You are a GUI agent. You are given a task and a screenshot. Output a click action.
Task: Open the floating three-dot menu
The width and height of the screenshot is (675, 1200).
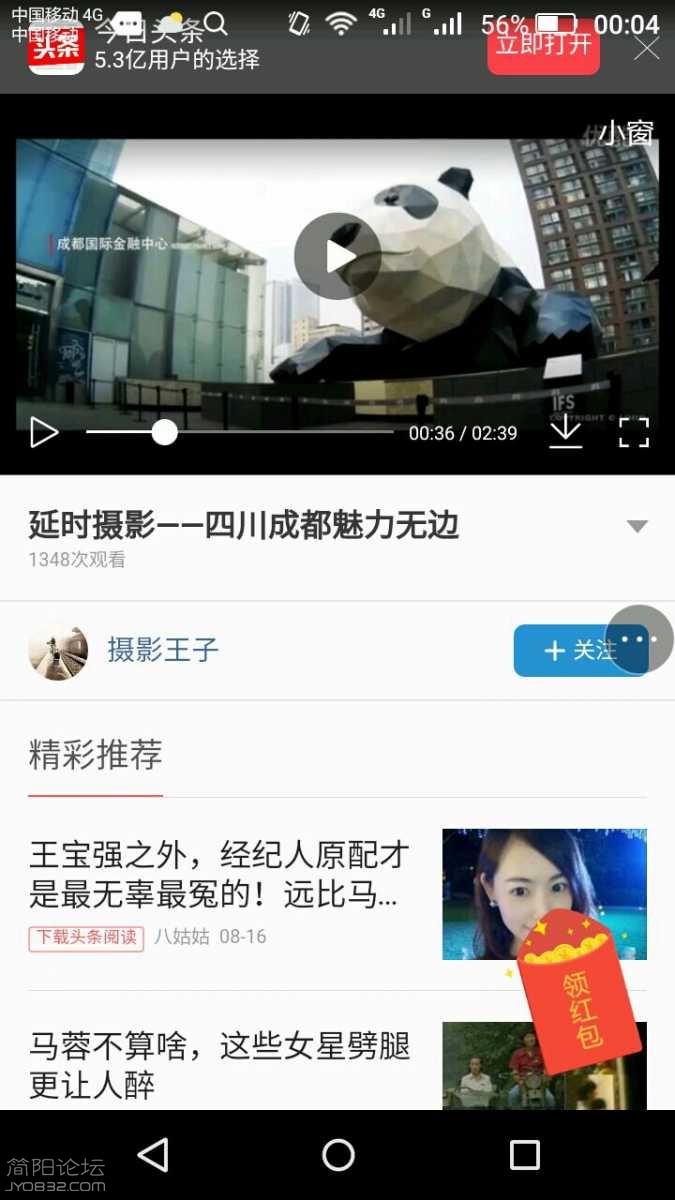pos(640,638)
